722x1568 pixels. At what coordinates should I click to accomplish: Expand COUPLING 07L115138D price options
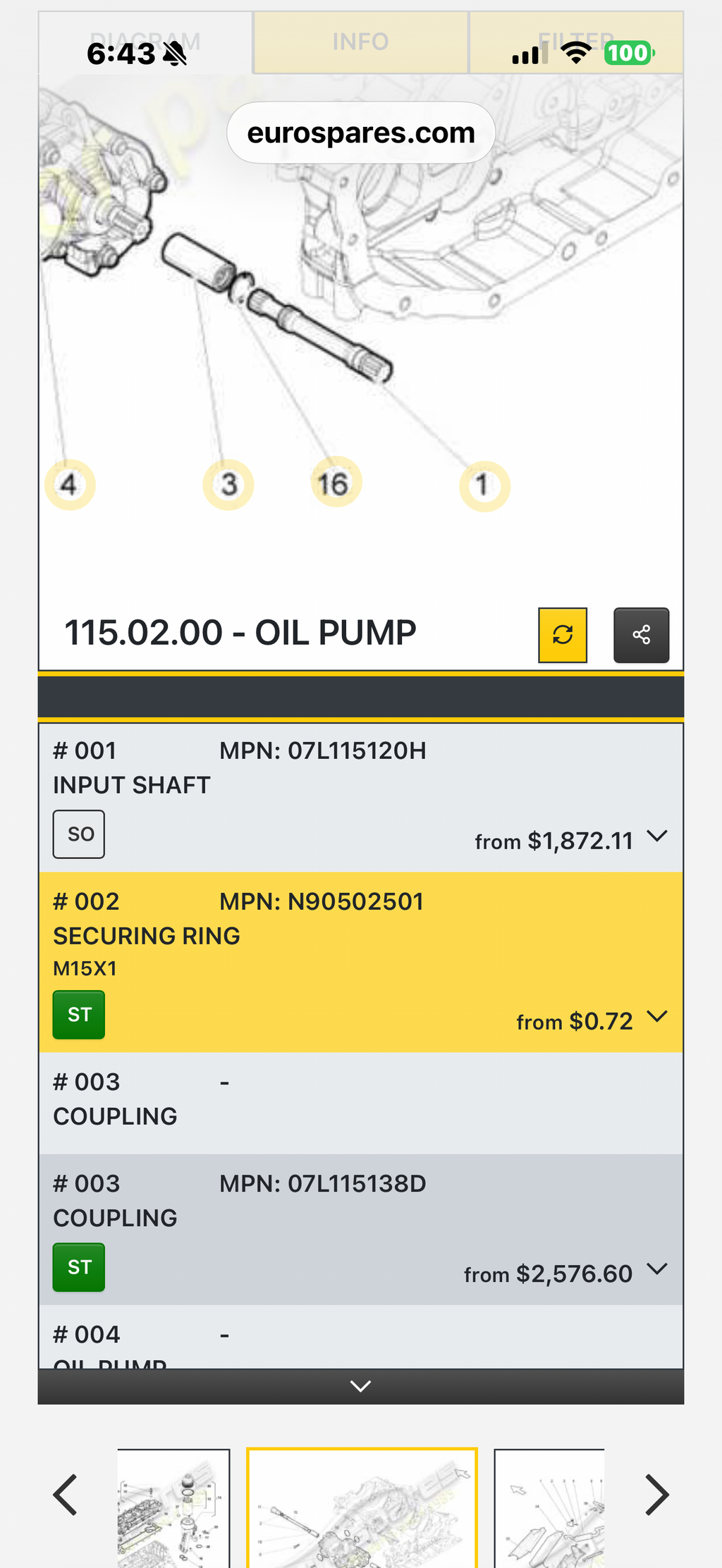point(657,1269)
